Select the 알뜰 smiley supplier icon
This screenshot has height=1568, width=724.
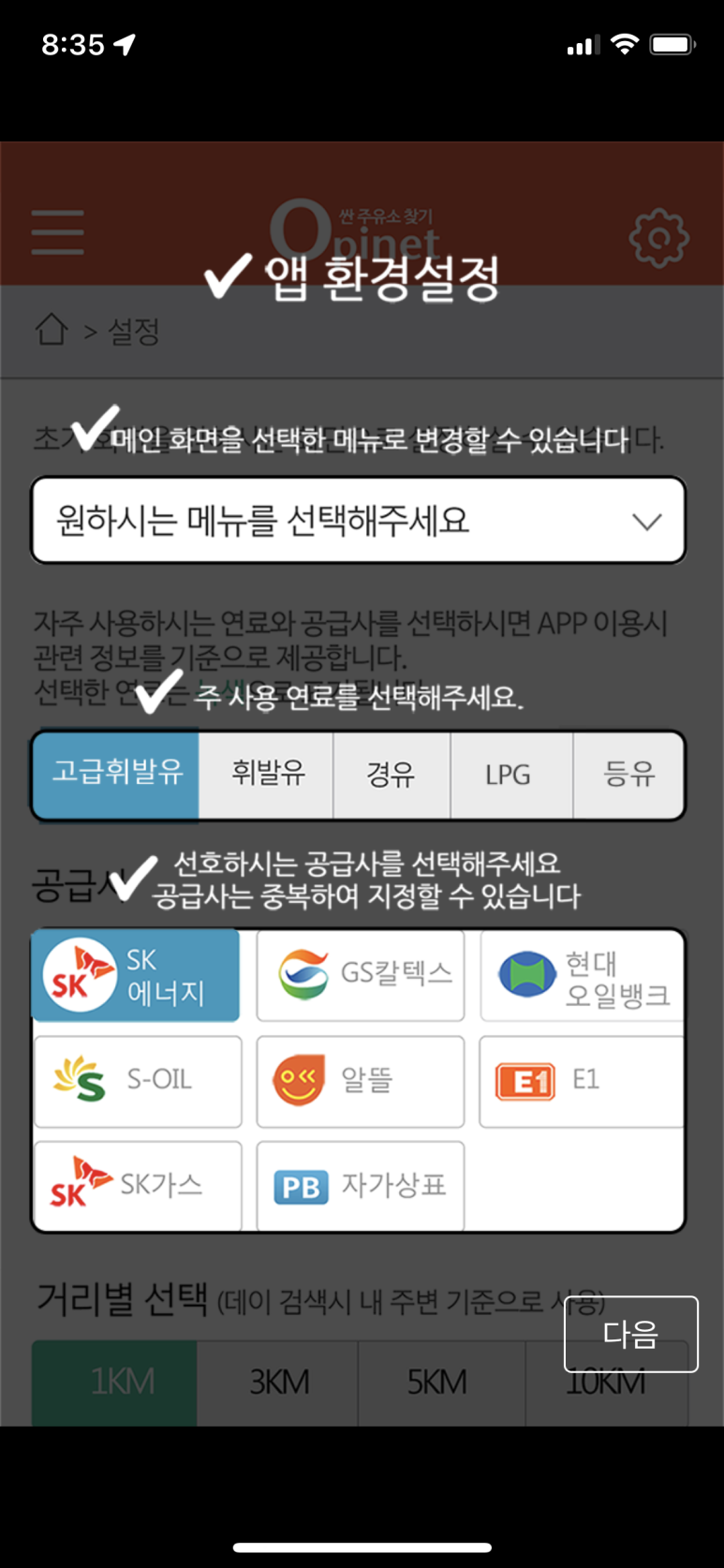pyautogui.click(x=359, y=1080)
